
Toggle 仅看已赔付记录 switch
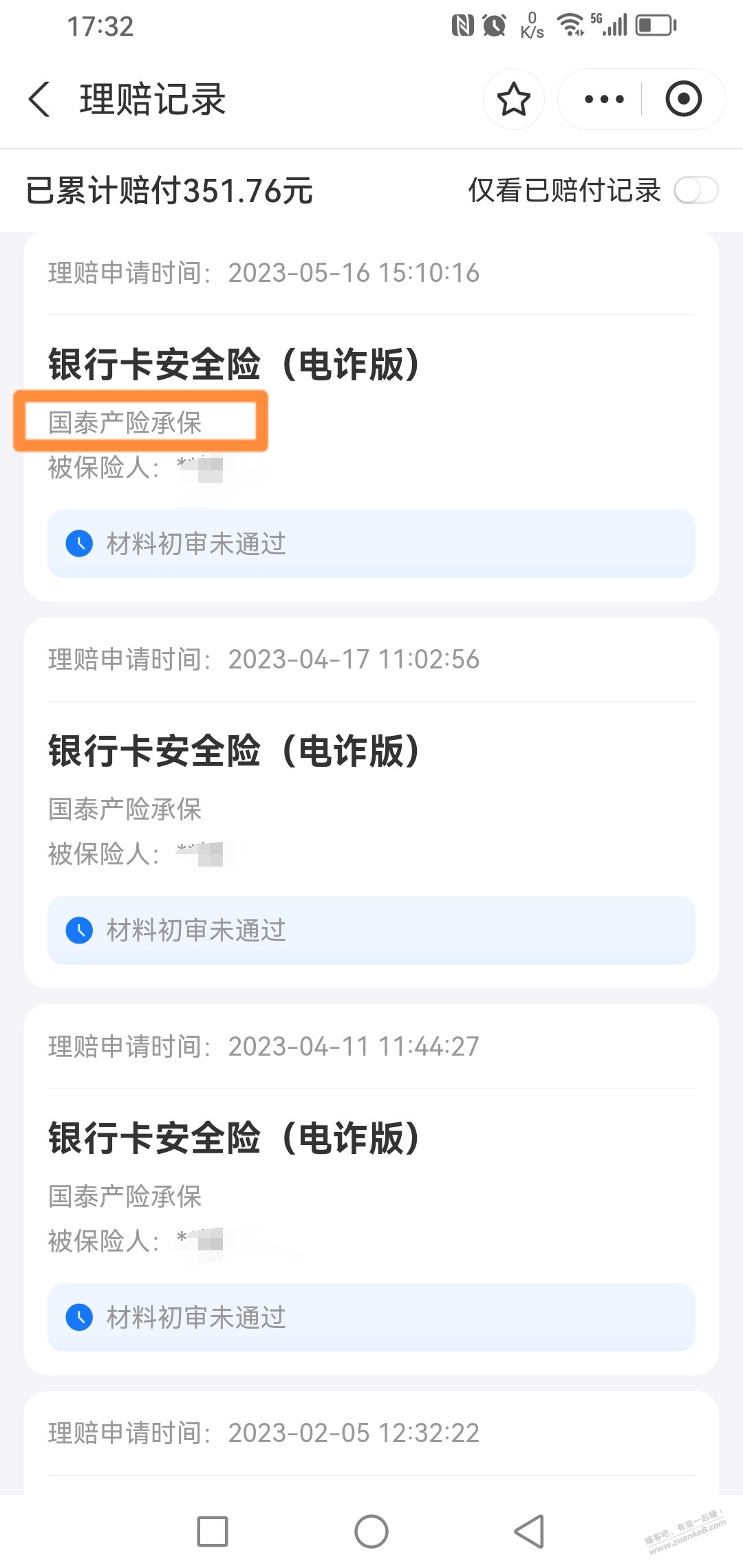click(x=696, y=190)
